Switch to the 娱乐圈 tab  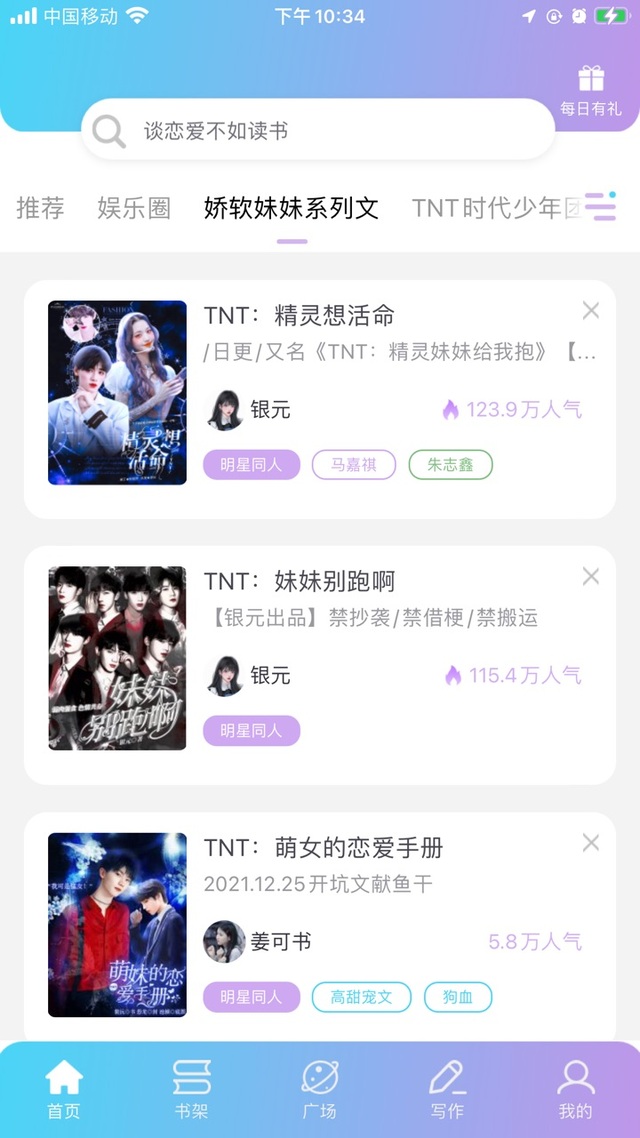[x=134, y=208]
